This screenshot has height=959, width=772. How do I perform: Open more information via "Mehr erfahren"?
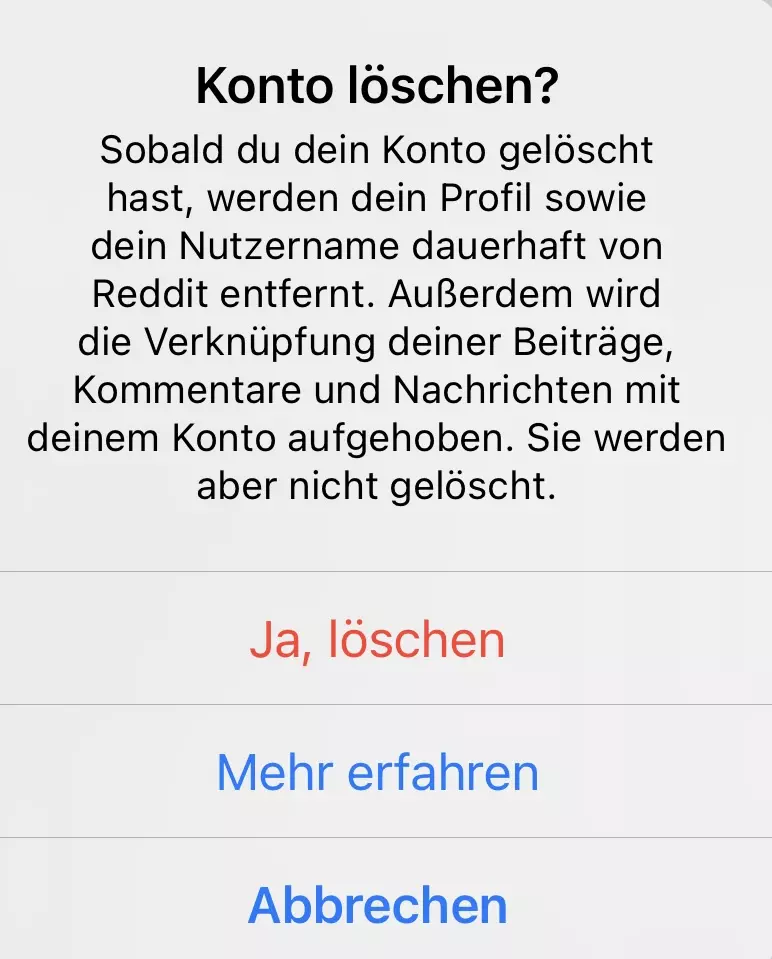[x=377, y=772]
